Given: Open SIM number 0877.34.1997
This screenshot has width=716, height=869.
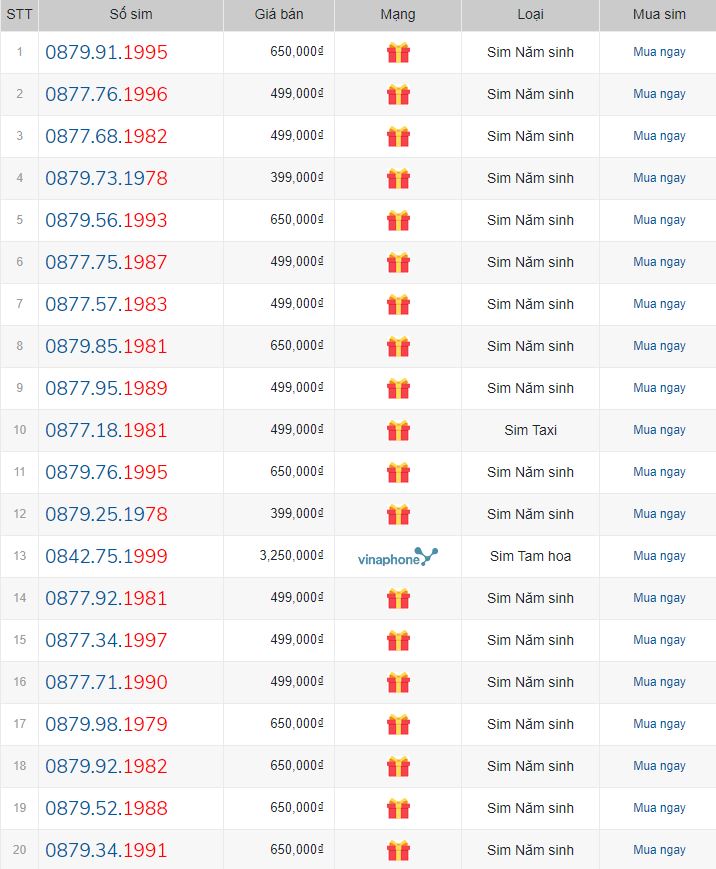Looking at the screenshot, I should (x=106, y=640).
